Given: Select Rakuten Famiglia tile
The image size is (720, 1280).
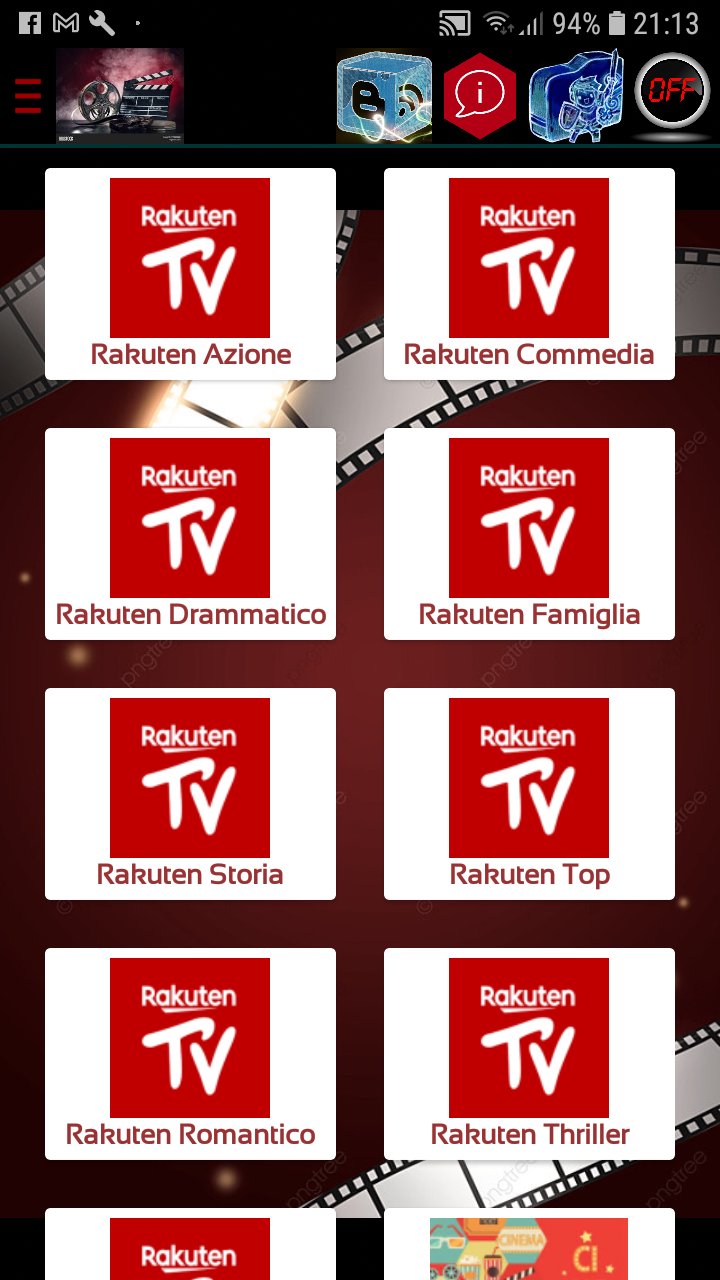Looking at the screenshot, I should pyautogui.click(x=529, y=534).
